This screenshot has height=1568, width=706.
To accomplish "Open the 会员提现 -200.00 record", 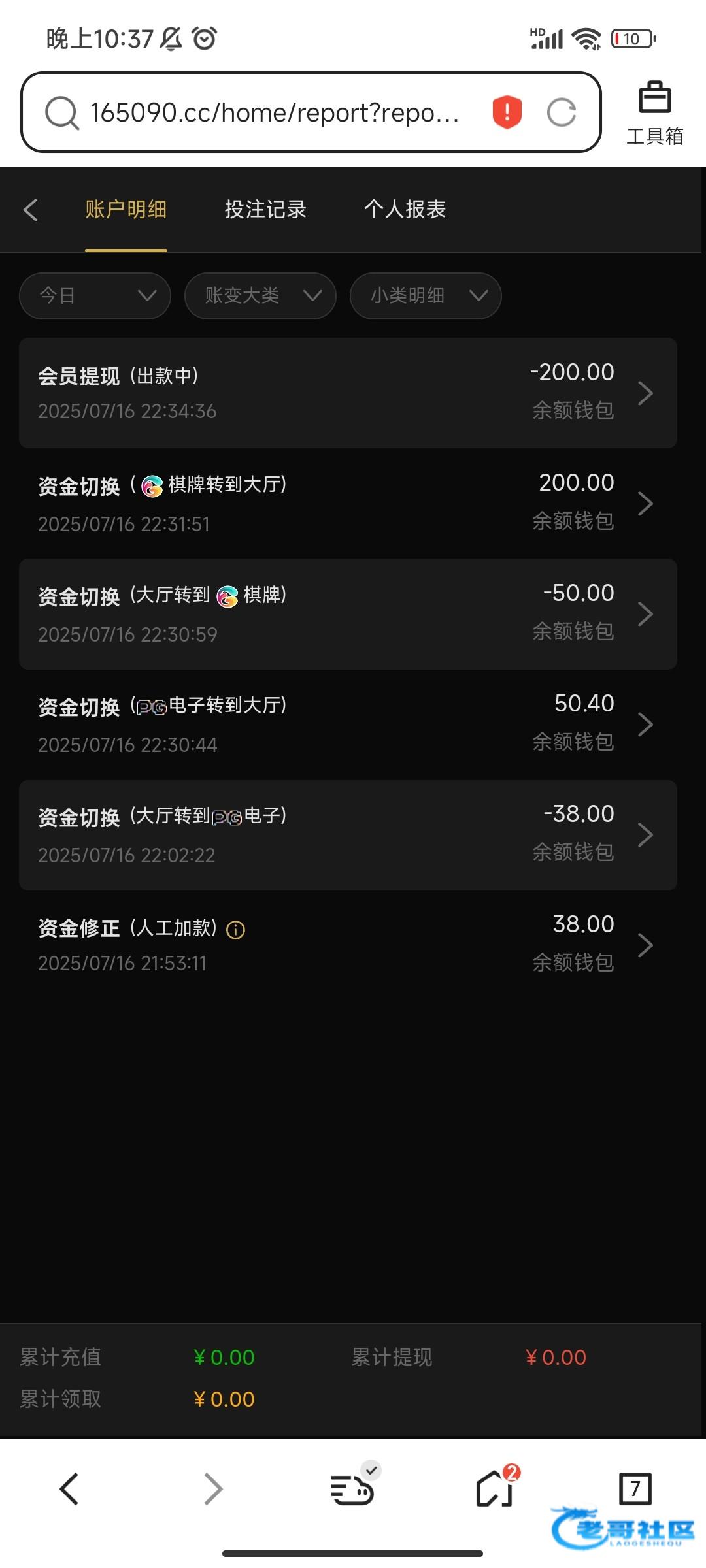I will point(348,393).
